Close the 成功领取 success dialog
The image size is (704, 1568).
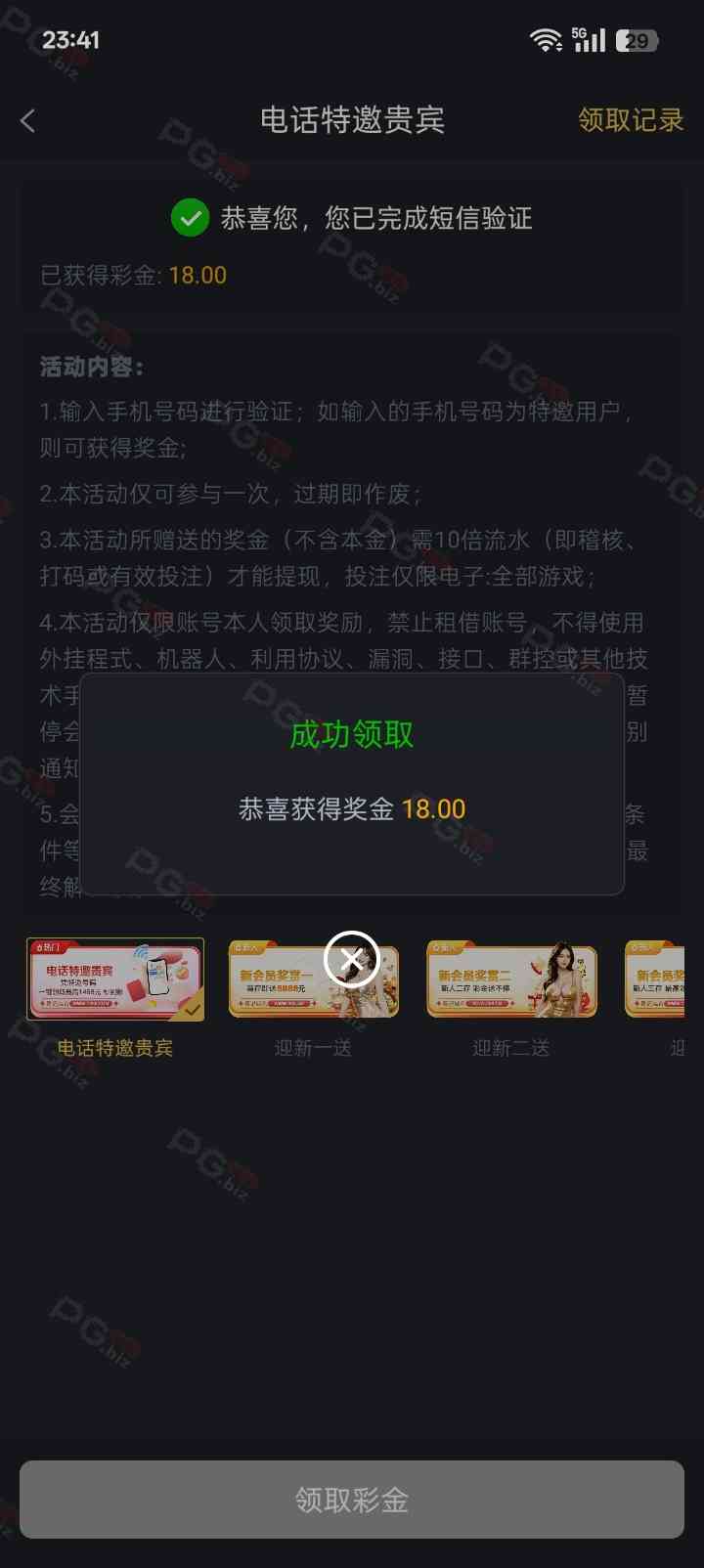point(351,959)
